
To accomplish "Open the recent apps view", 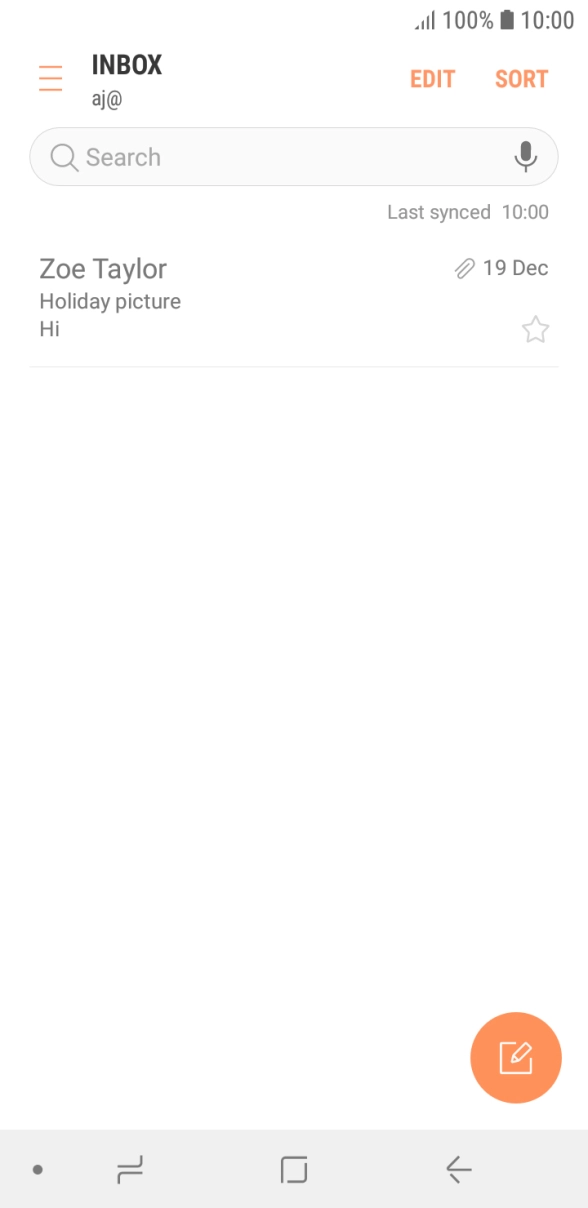I will click(130, 1168).
